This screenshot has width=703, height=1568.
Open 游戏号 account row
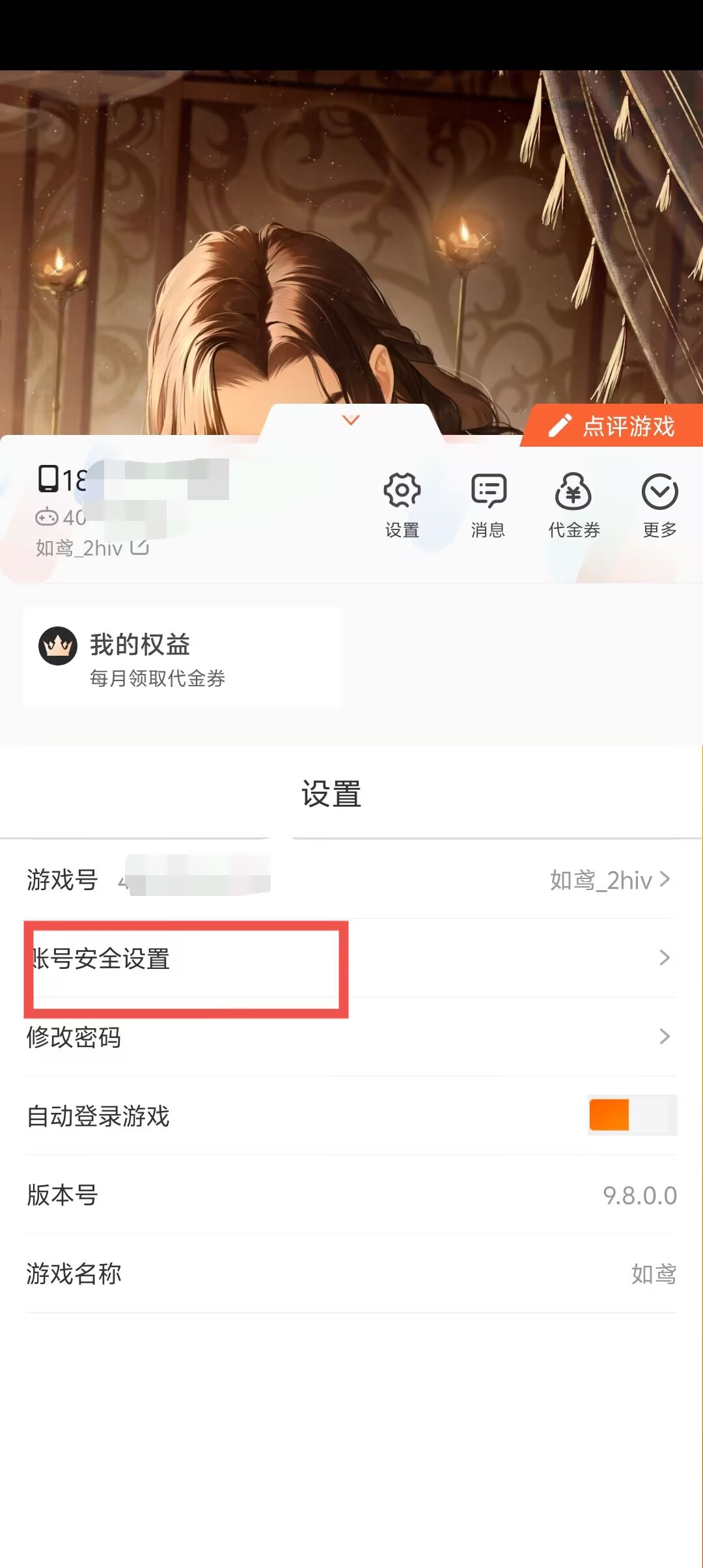[350, 880]
